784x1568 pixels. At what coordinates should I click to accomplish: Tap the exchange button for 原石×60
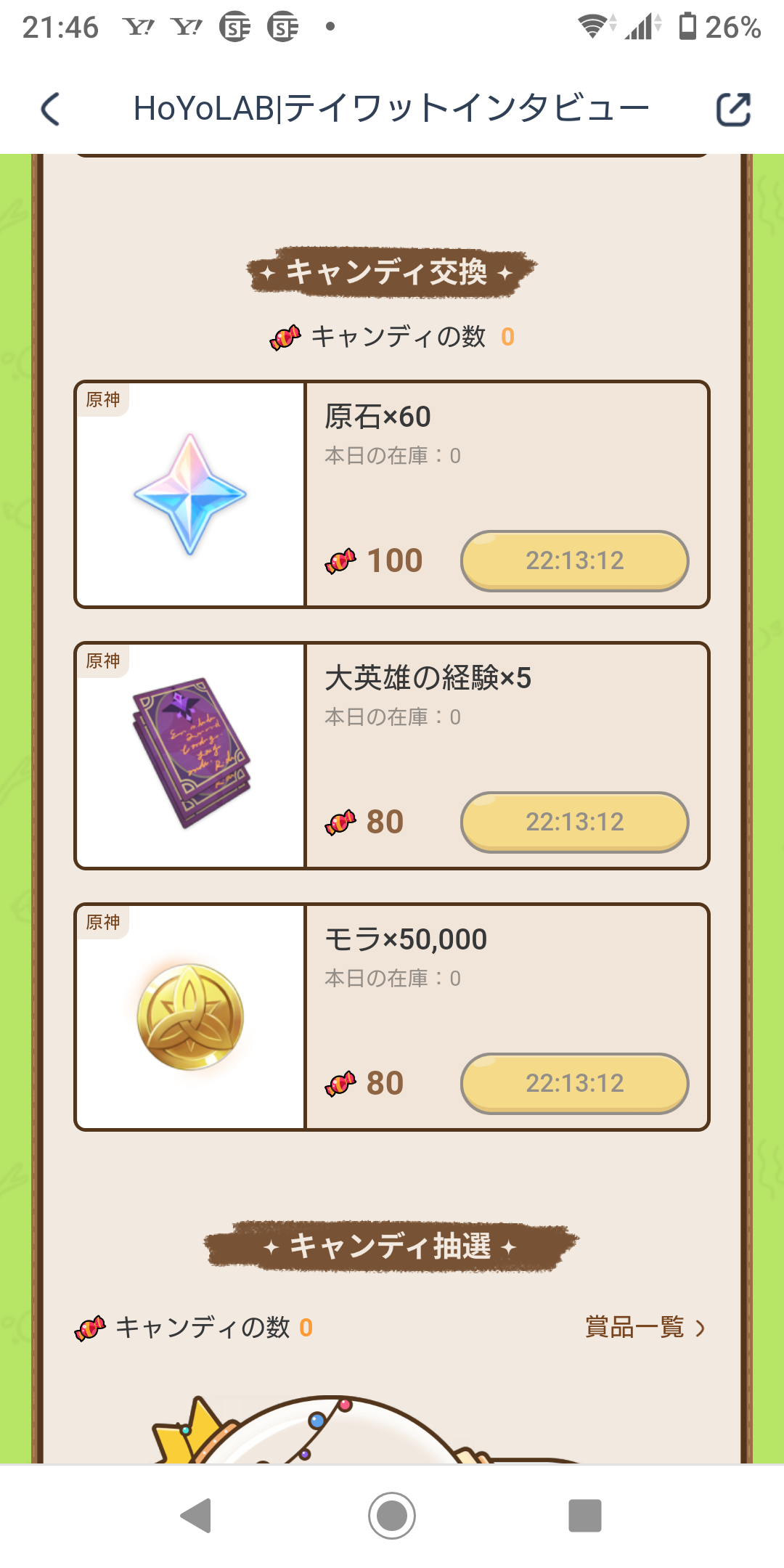(574, 560)
